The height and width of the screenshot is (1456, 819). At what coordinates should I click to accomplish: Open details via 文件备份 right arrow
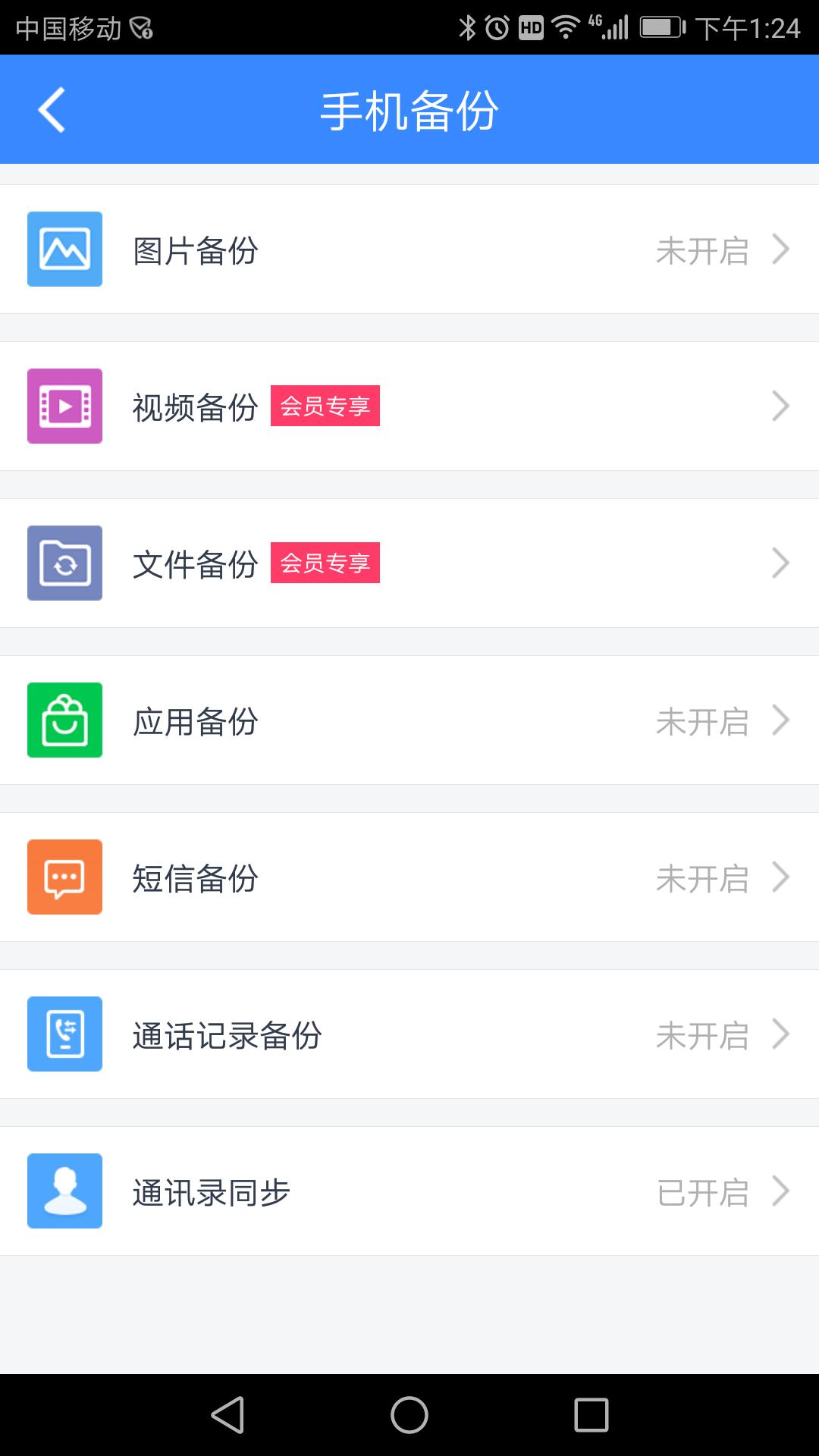click(x=780, y=563)
